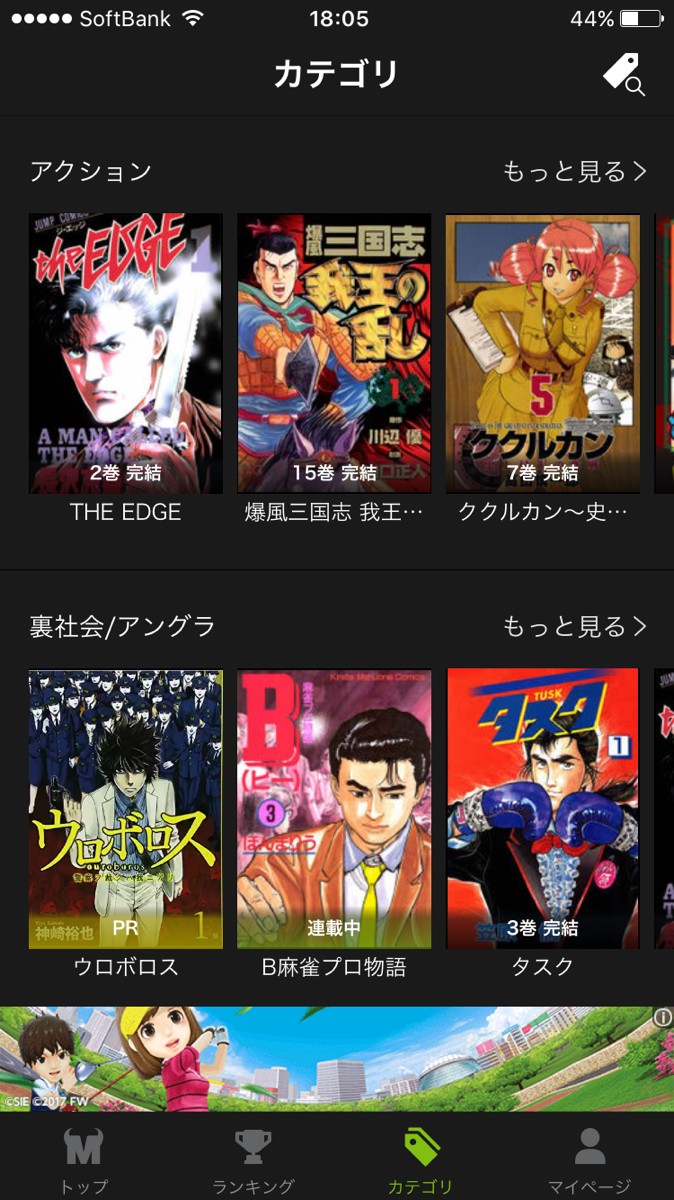The width and height of the screenshot is (674, 1200).
Task: Open the タスク manga cover
Action: (x=542, y=808)
